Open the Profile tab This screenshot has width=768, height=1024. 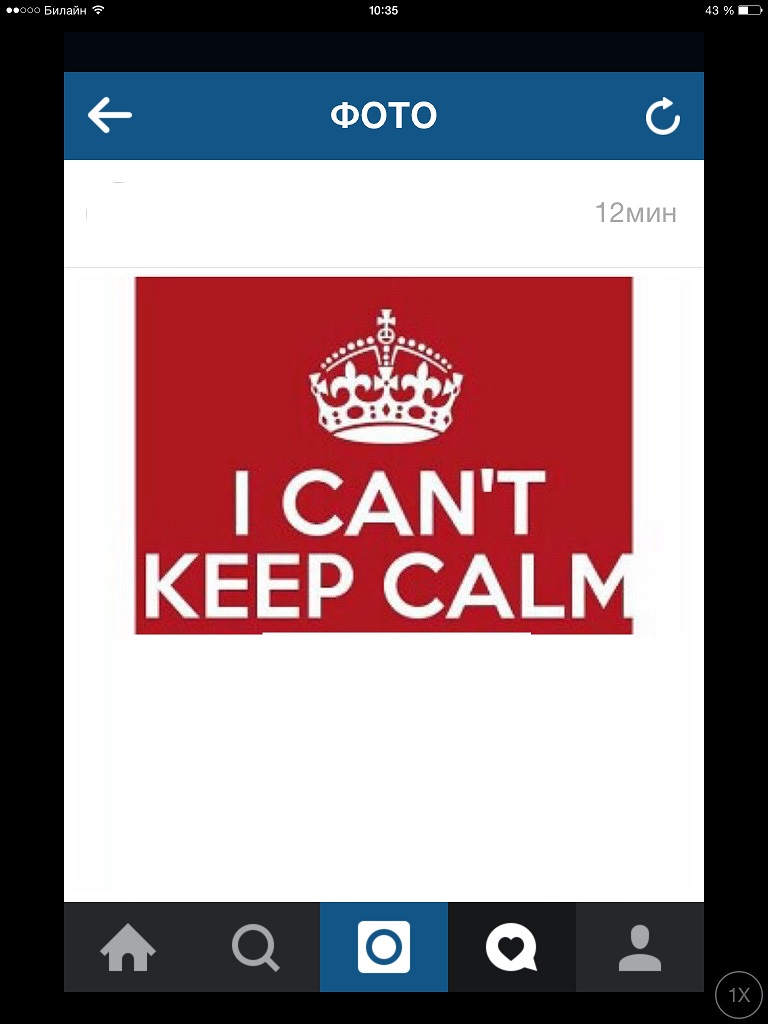tap(640, 947)
